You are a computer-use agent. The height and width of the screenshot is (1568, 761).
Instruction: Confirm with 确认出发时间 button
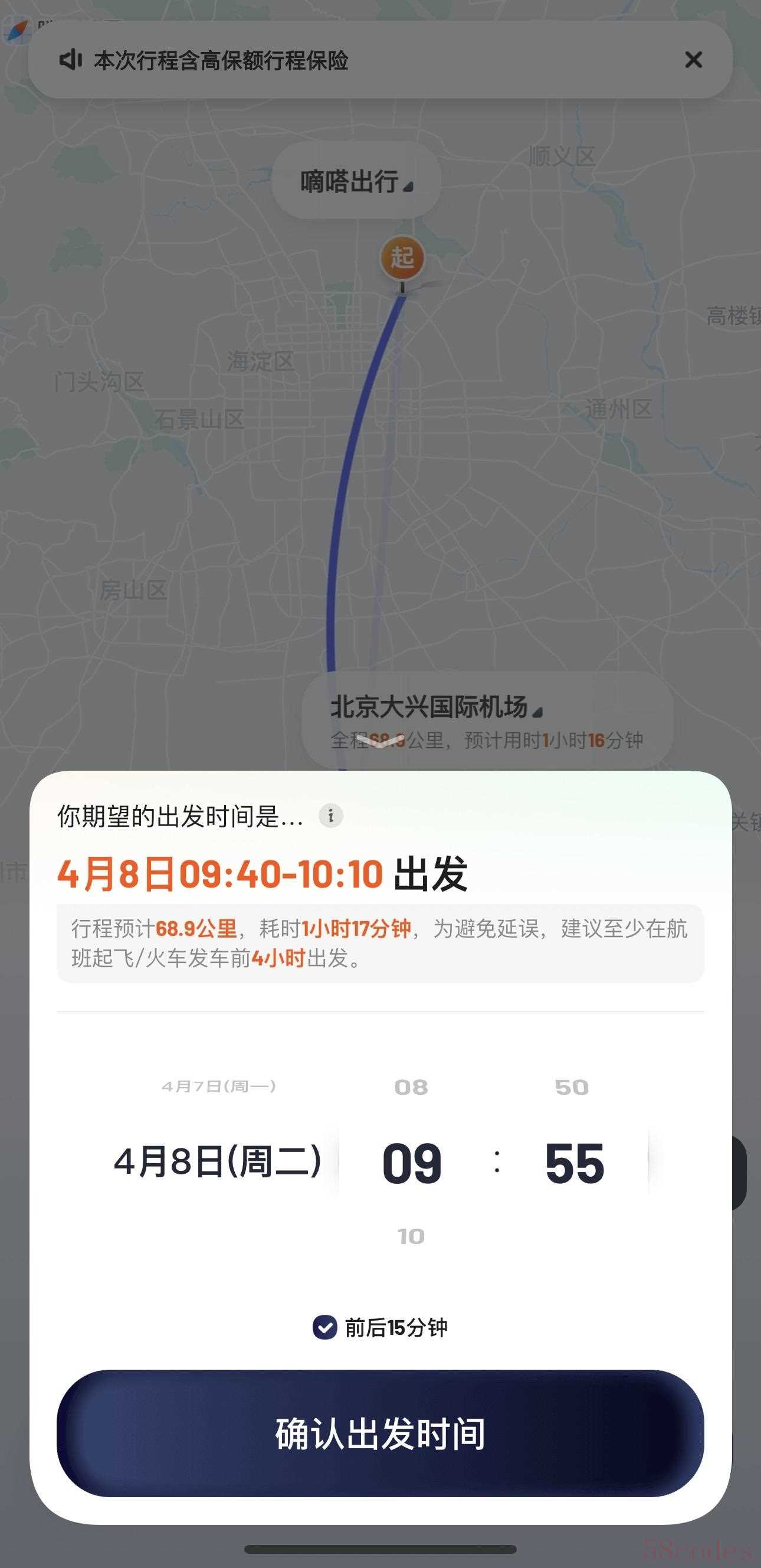tap(380, 1433)
